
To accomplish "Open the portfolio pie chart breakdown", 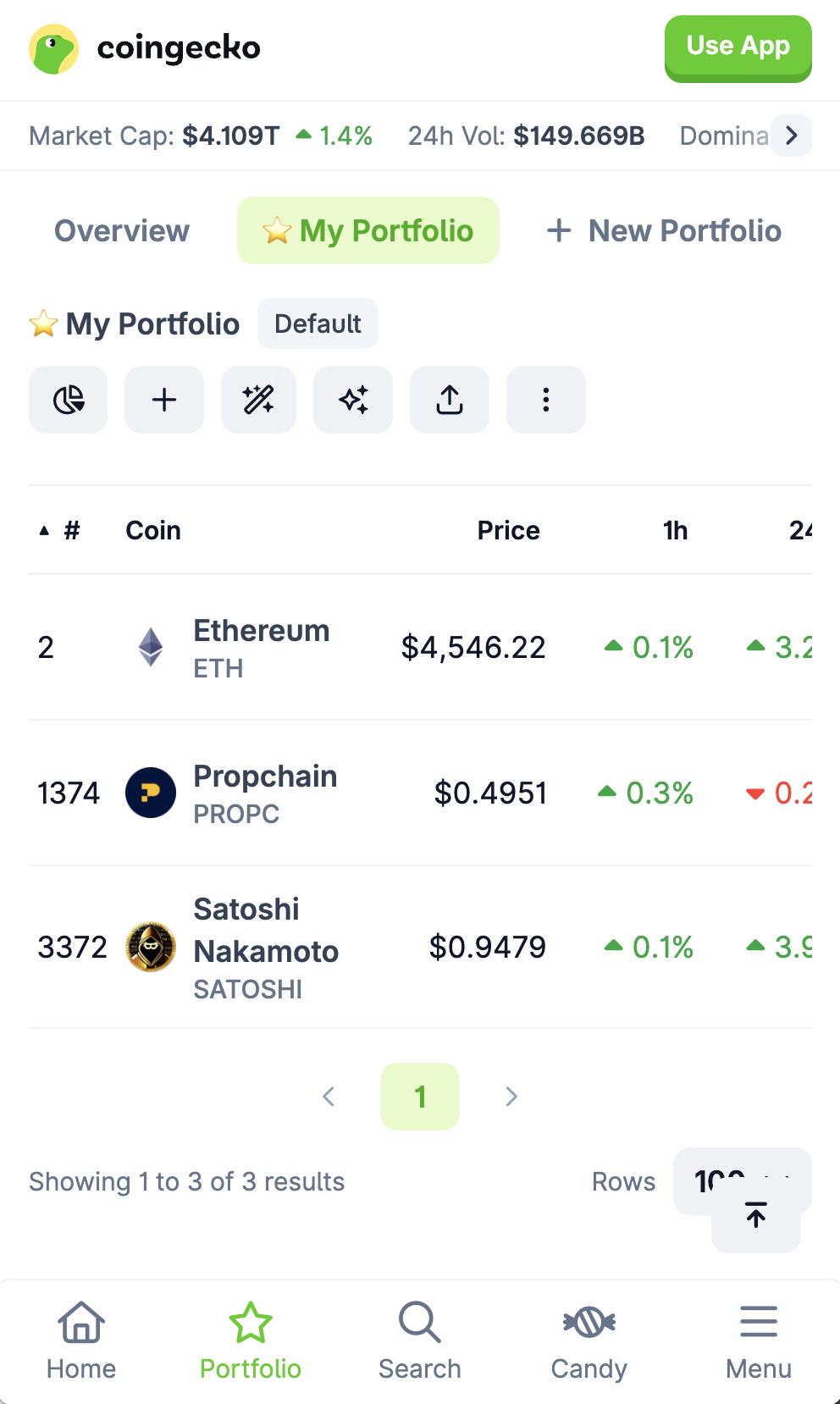I will [68, 399].
